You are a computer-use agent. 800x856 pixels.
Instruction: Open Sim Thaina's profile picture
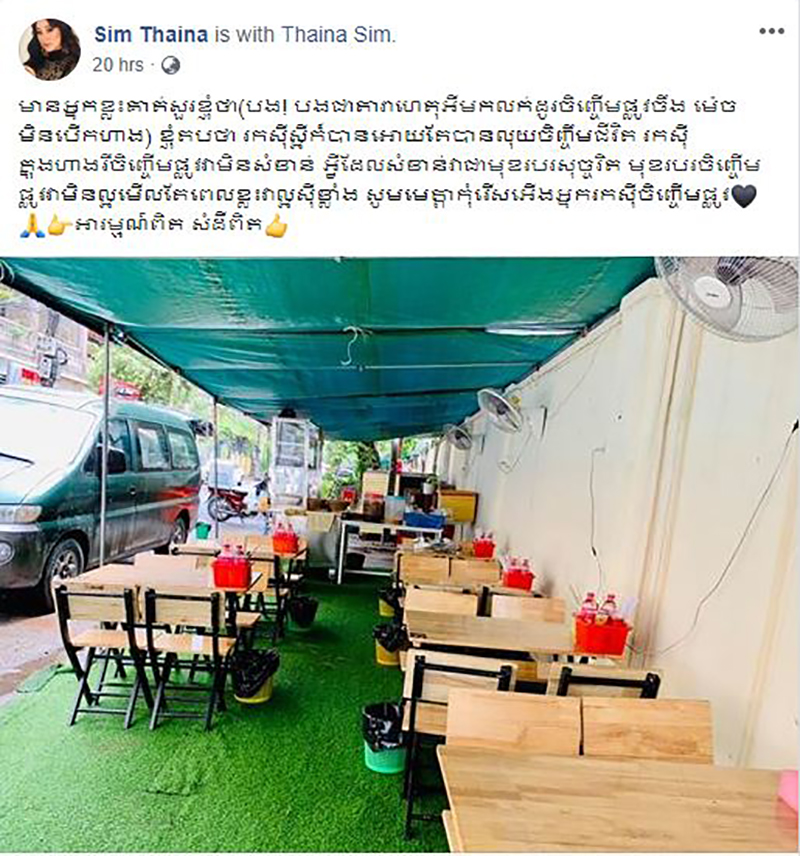(x=49, y=49)
